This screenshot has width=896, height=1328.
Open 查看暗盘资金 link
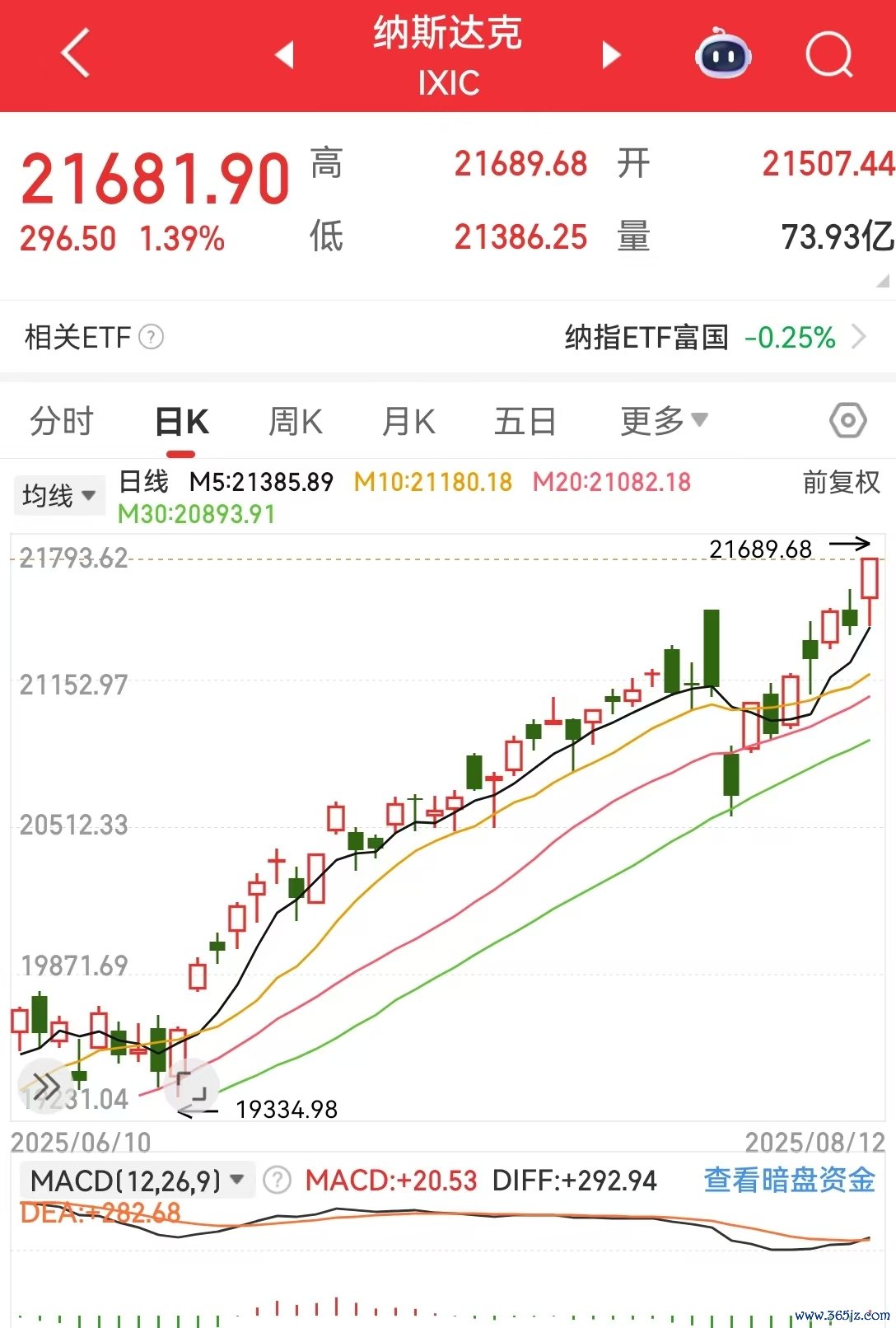789,1180
